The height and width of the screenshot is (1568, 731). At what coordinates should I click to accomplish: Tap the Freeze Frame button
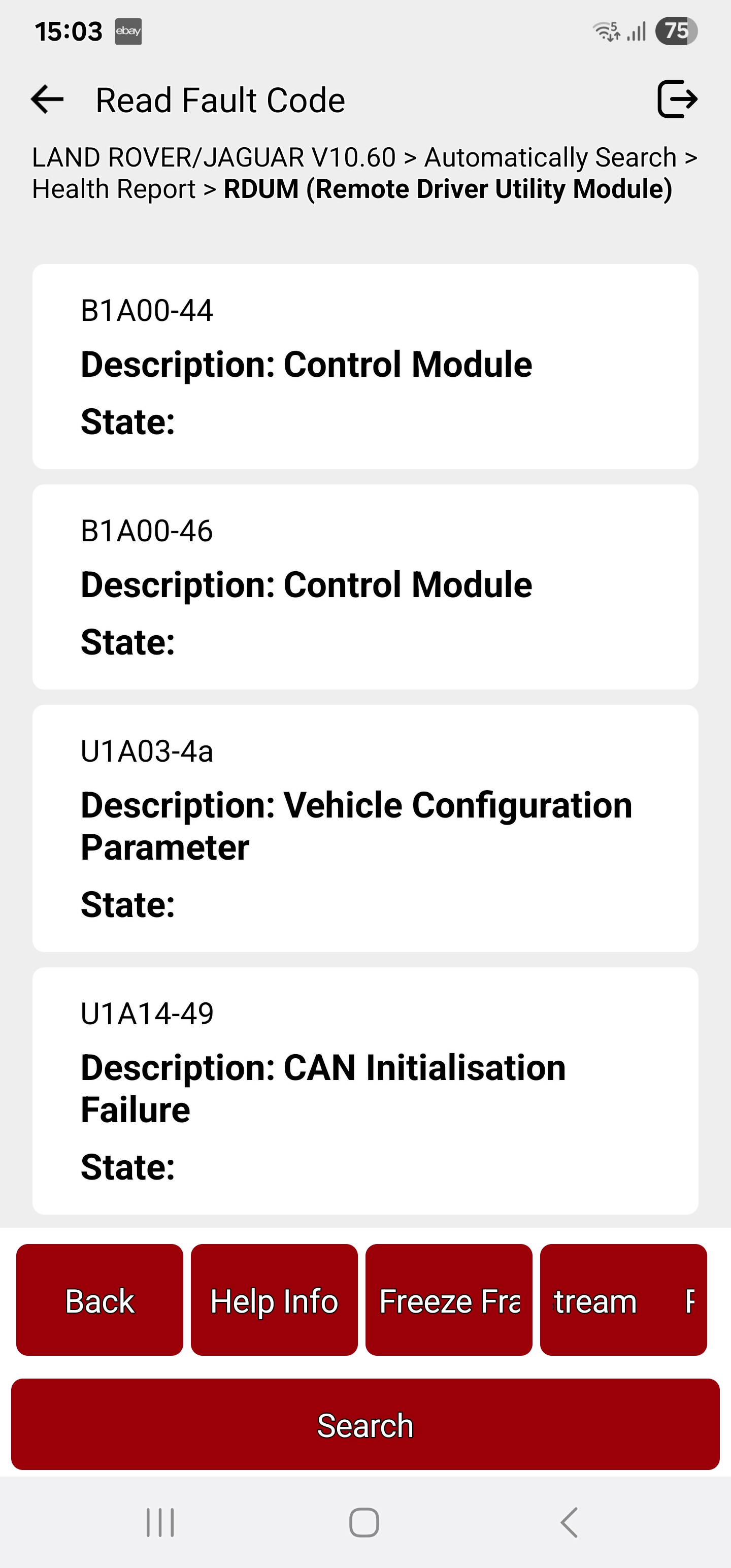(449, 1299)
